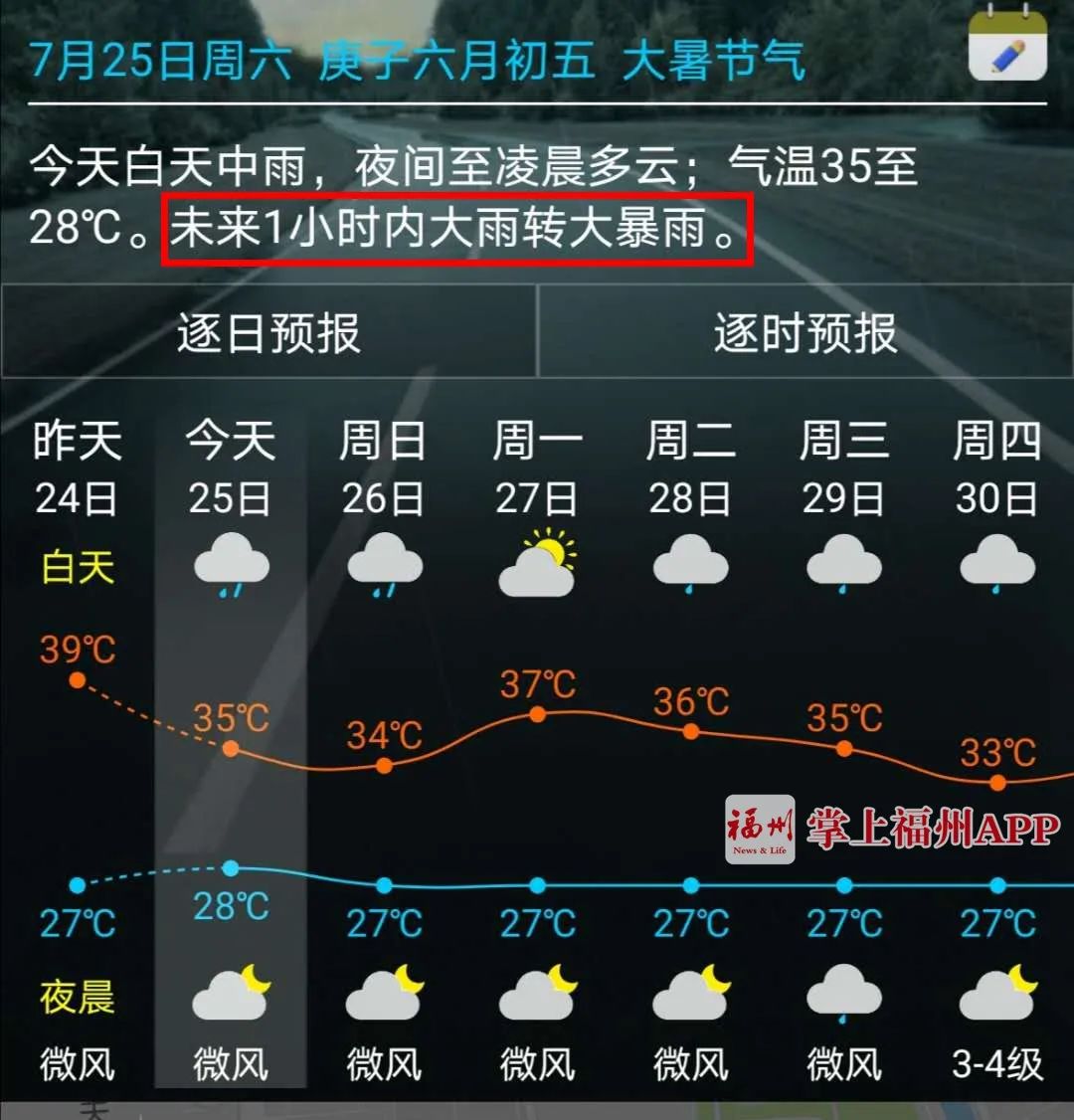Open the calendar note icon top right
This screenshot has height=1120, width=1074.
coord(1007,45)
